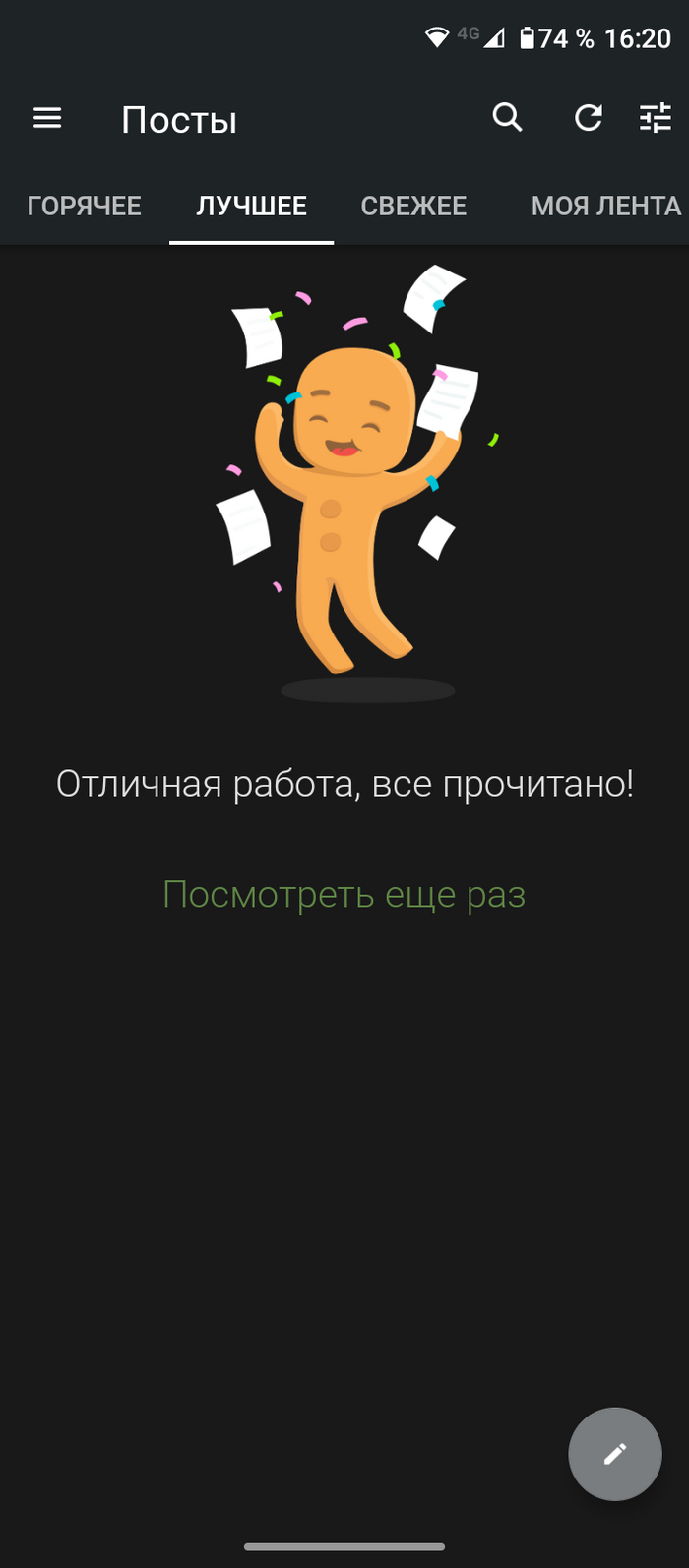Open the search icon

(x=507, y=119)
